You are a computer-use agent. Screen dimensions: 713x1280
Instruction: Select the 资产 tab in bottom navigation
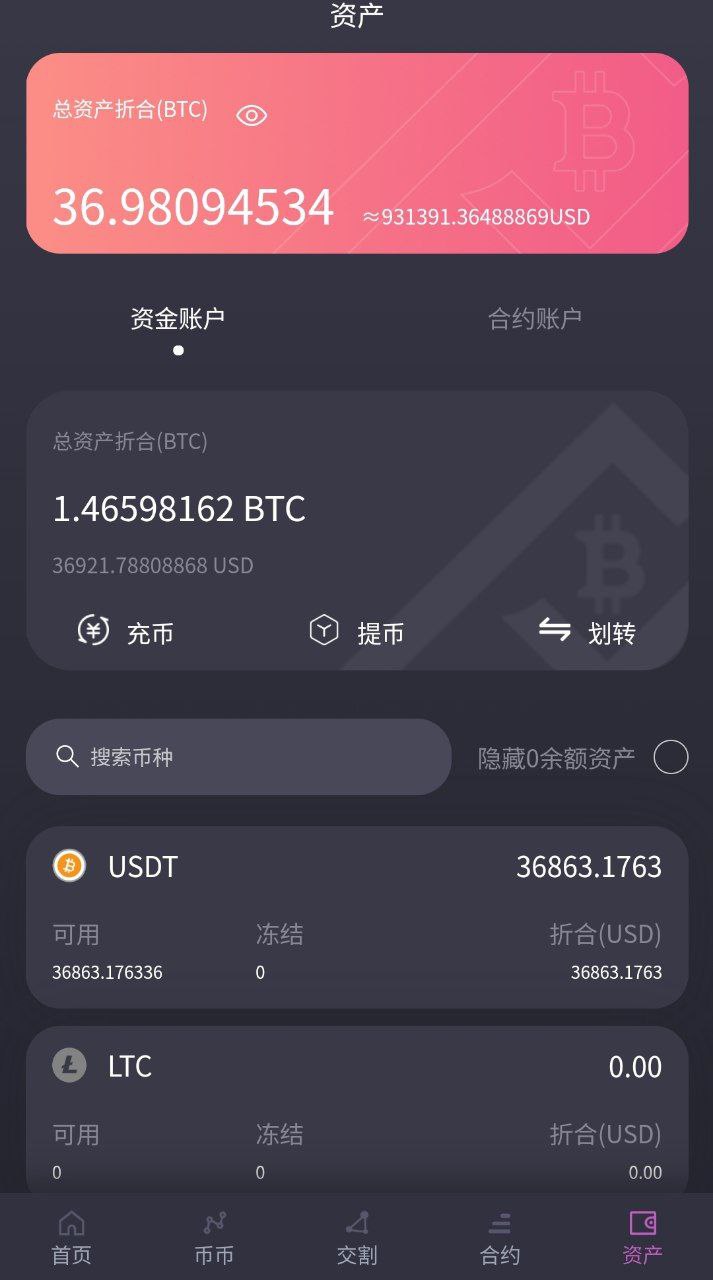click(x=642, y=1238)
